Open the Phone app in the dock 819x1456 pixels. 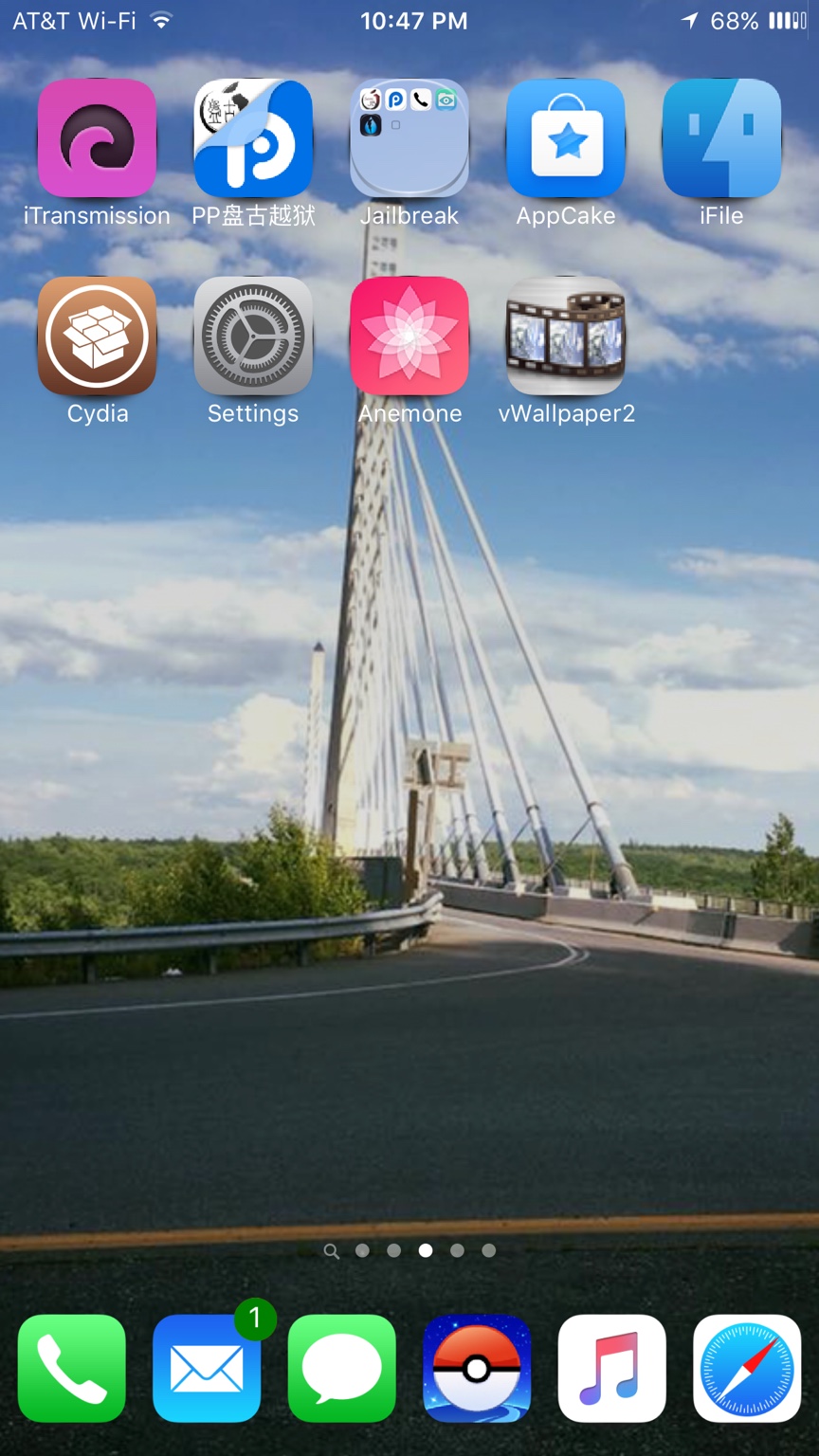pos(72,1368)
